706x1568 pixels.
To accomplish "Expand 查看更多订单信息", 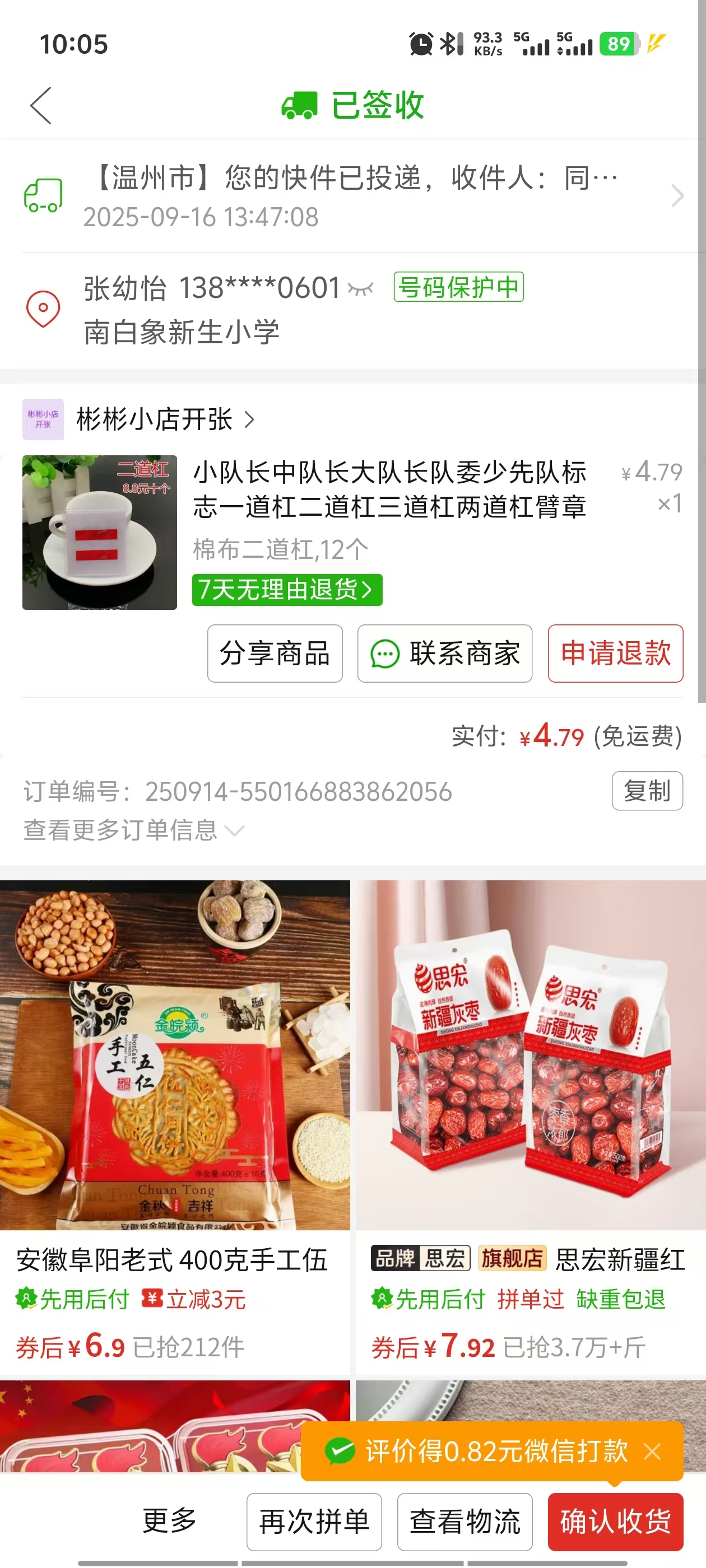I will (x=134, y=830).
